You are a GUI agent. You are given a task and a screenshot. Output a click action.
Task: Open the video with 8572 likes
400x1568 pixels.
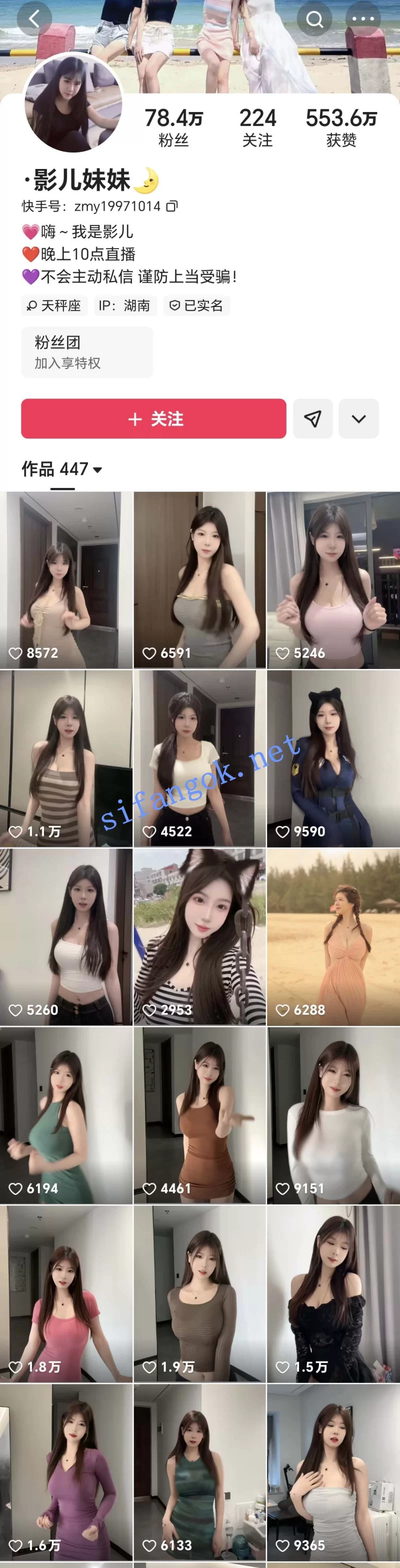66,580
